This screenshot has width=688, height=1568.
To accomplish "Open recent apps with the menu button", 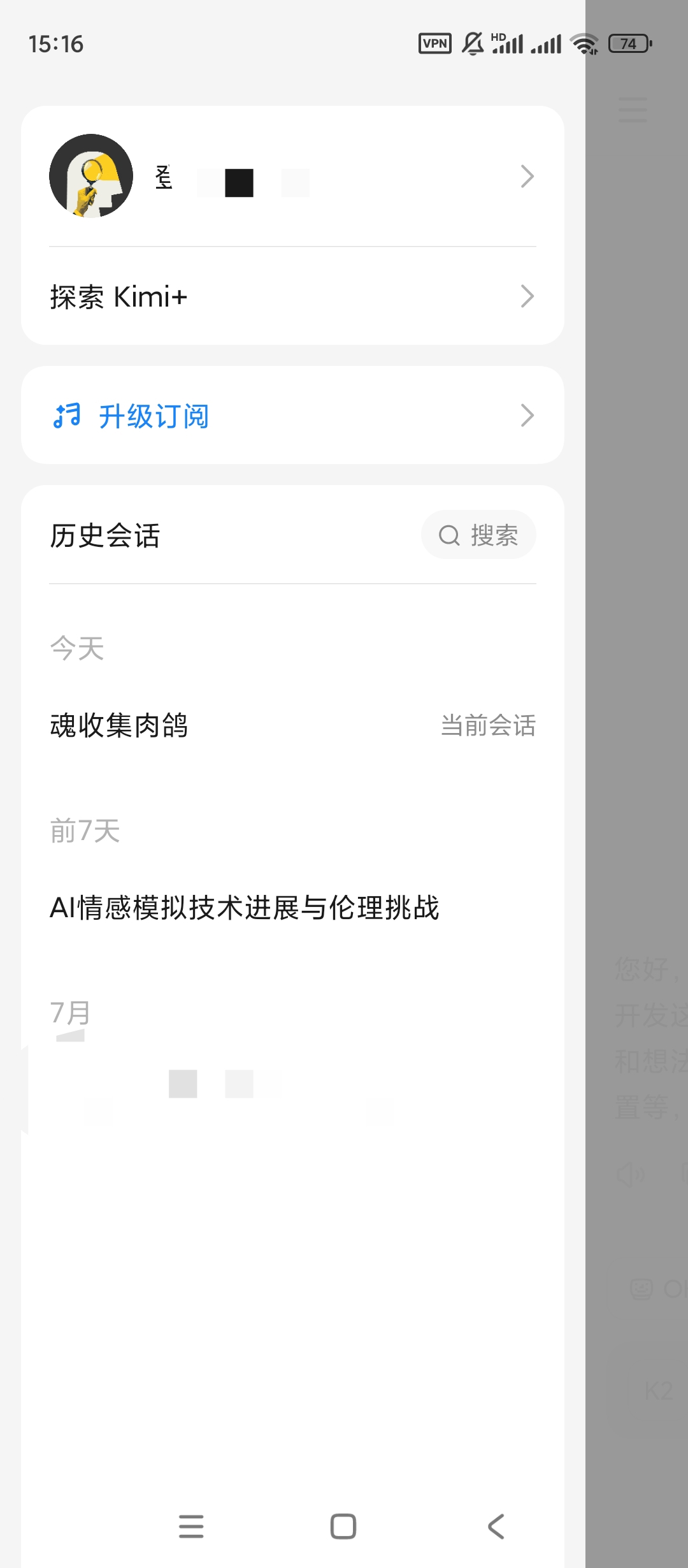I will pyautogui.click(x=191, y=1527).
